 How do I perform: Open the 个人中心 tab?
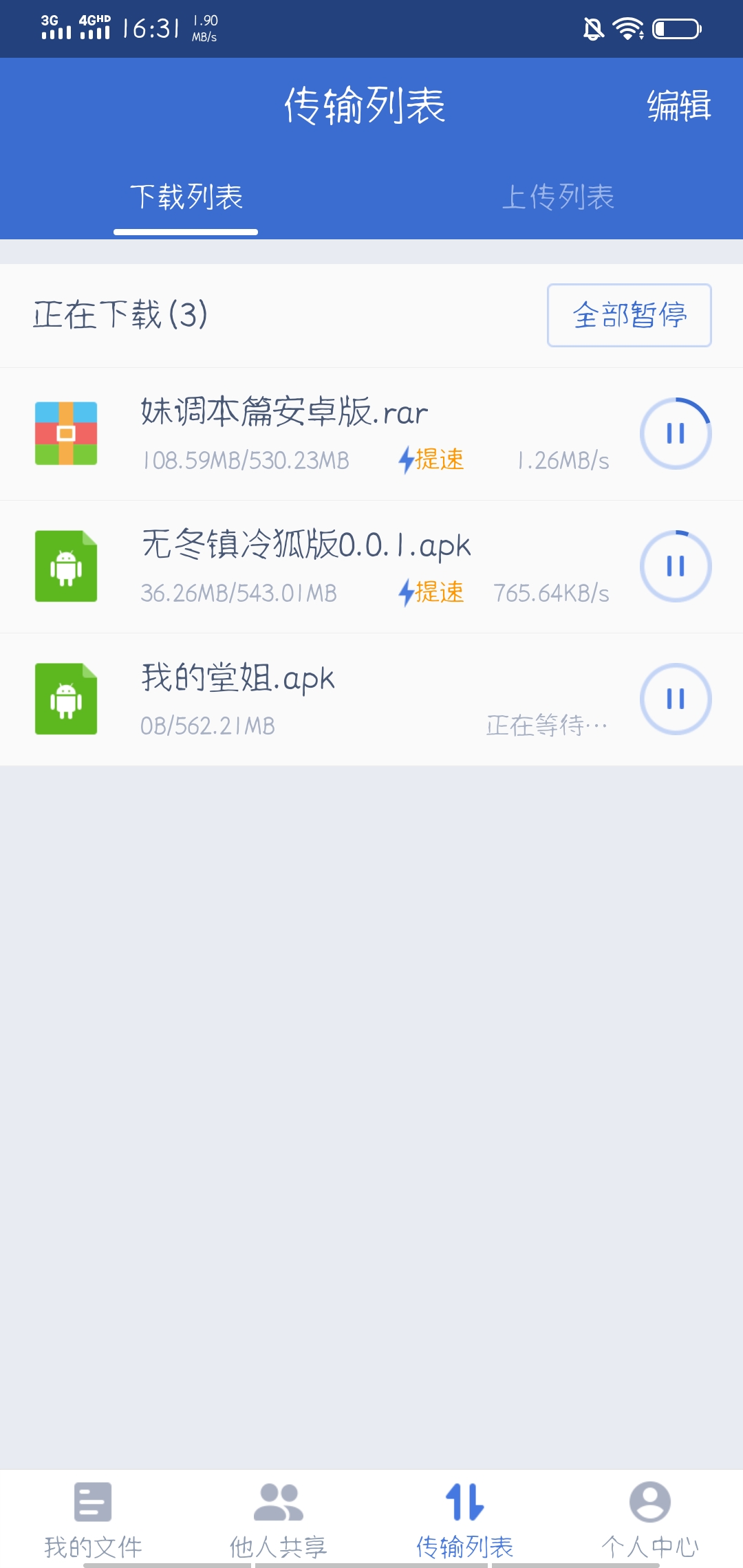coord(650,1519)
